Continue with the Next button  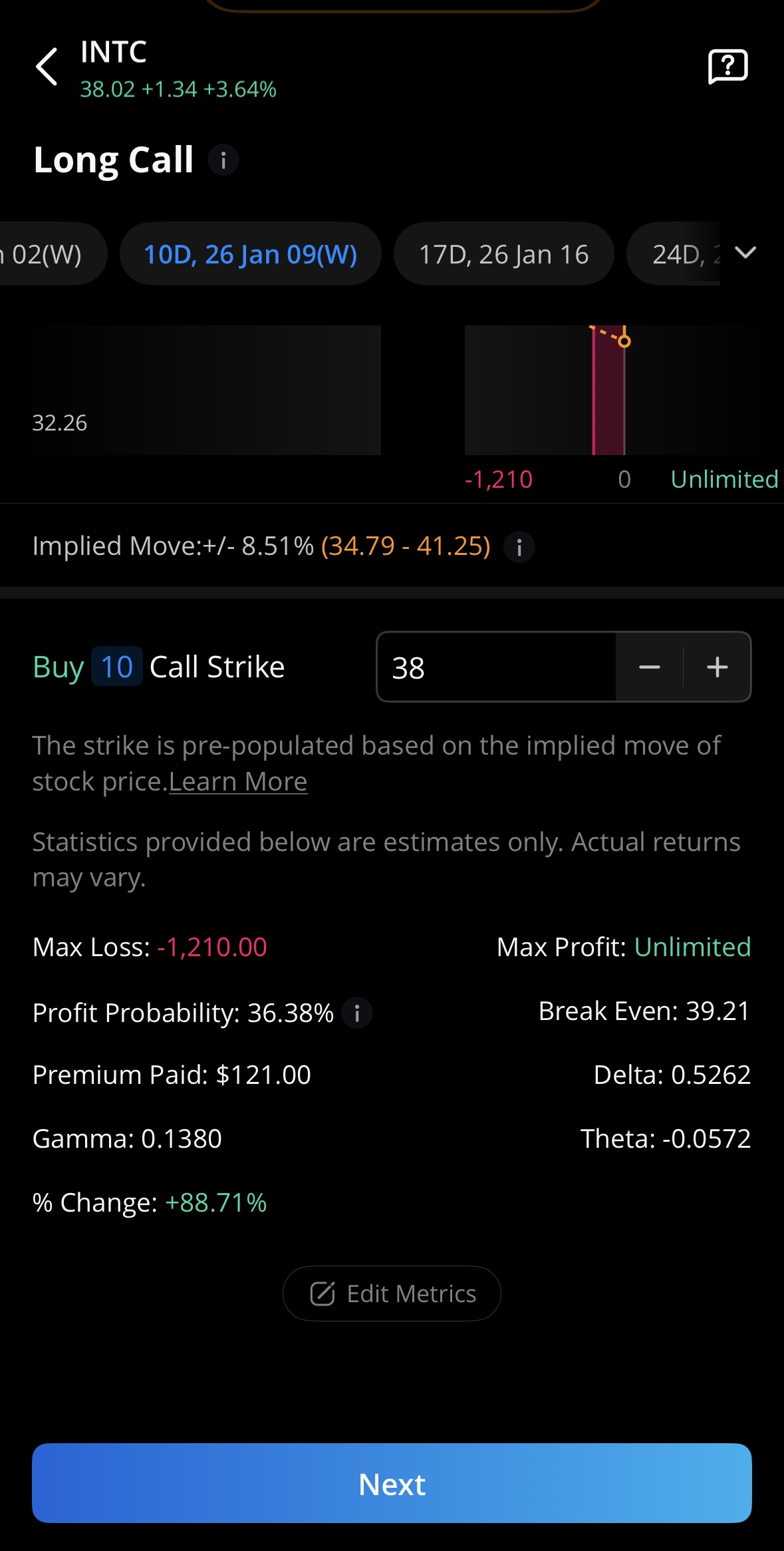click(x=392, y=1483)
